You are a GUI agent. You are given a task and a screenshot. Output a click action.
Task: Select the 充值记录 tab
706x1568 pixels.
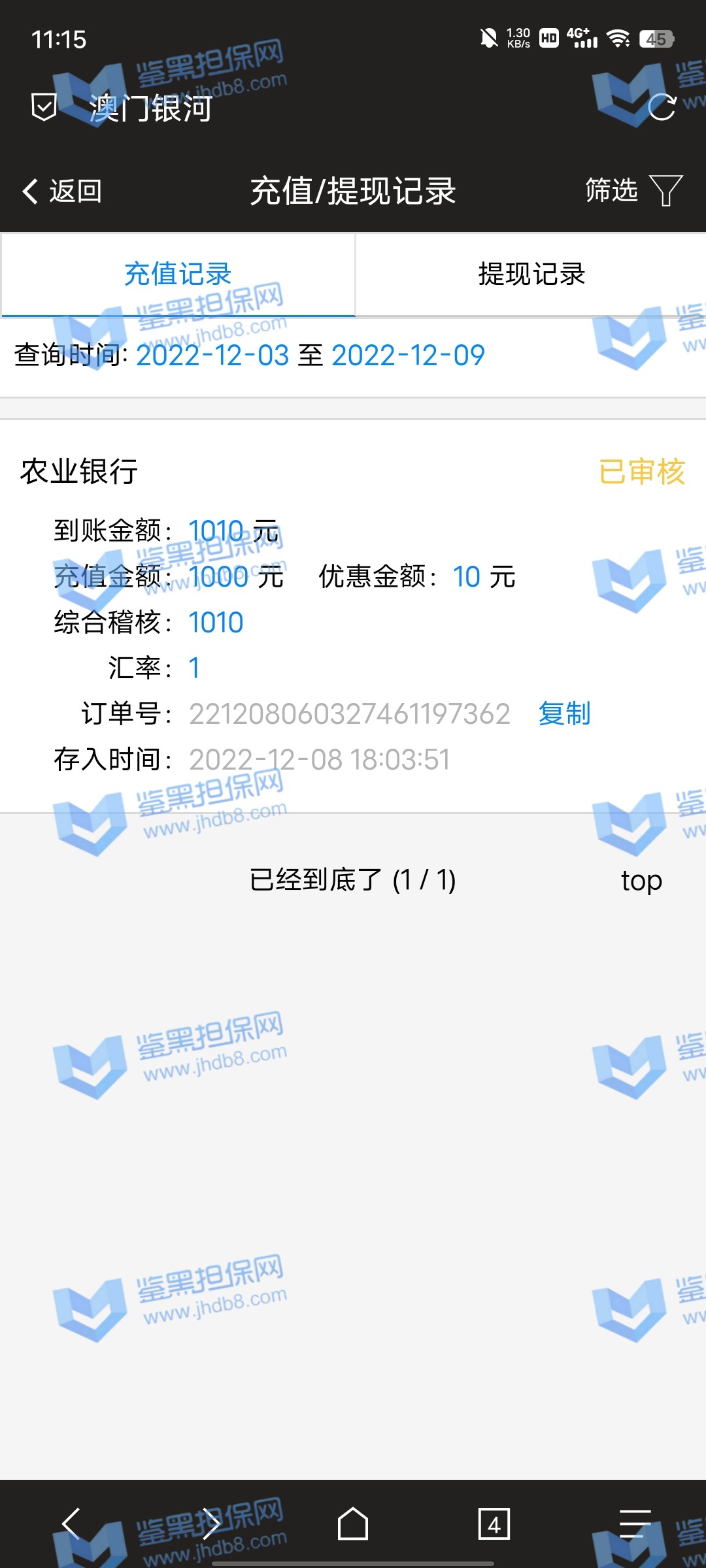point(178,274)
